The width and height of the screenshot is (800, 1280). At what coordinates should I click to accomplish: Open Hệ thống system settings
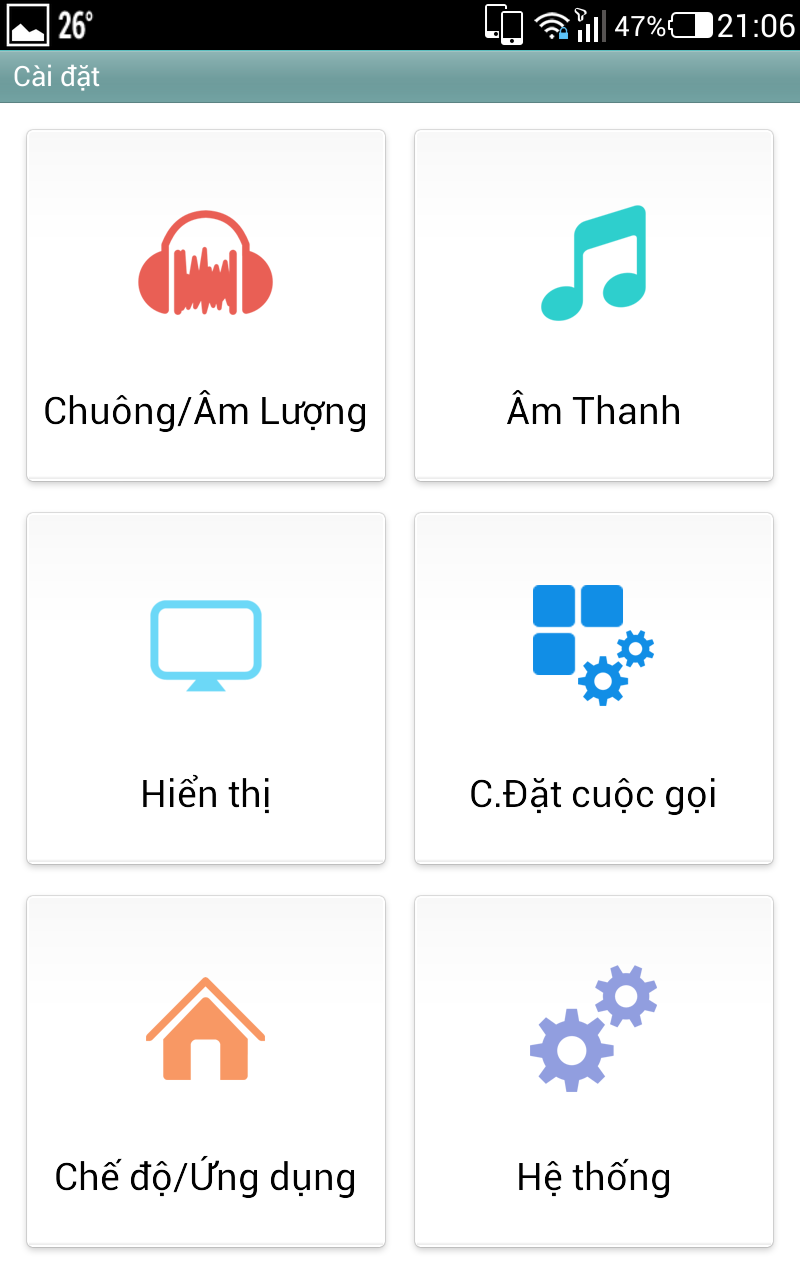594,1071
